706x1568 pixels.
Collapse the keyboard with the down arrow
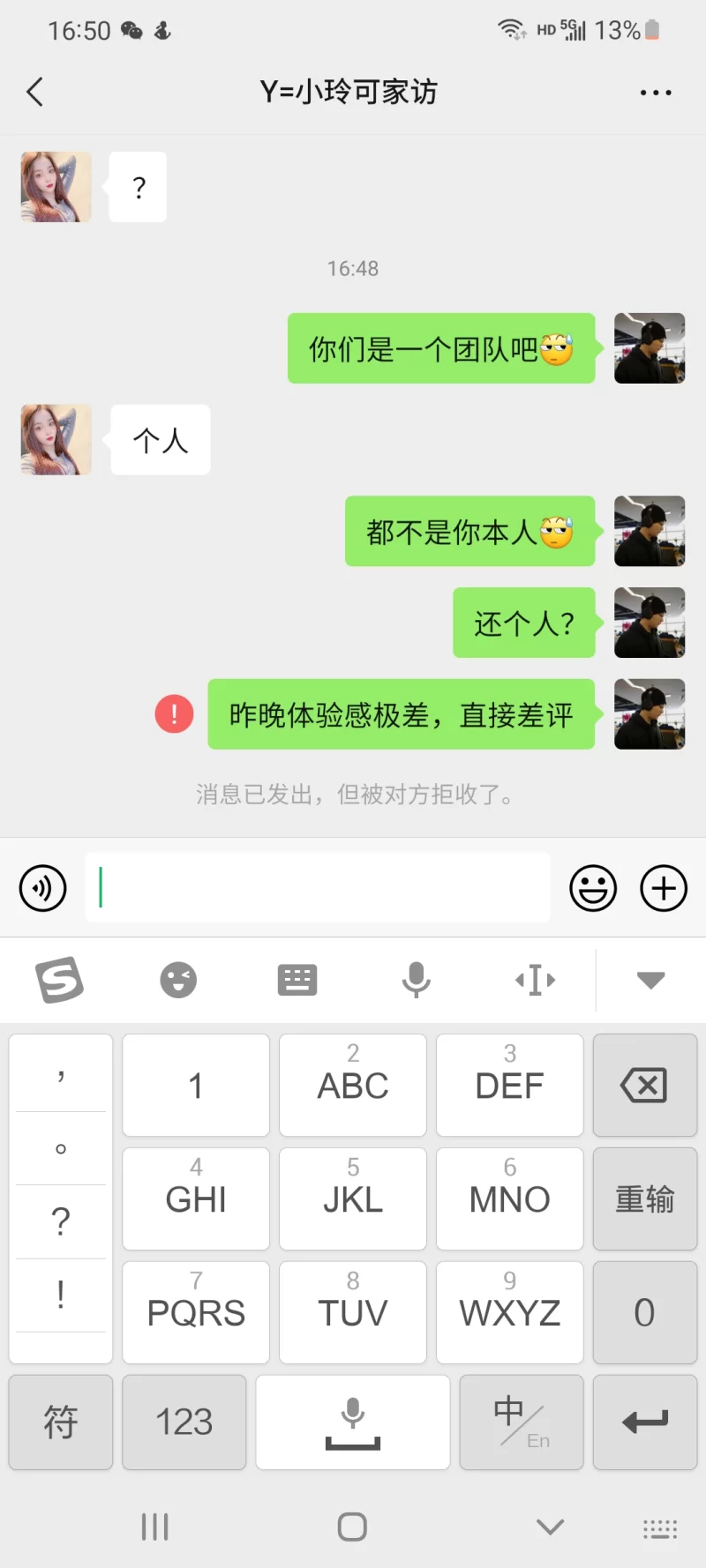click(x=650, y=980)
